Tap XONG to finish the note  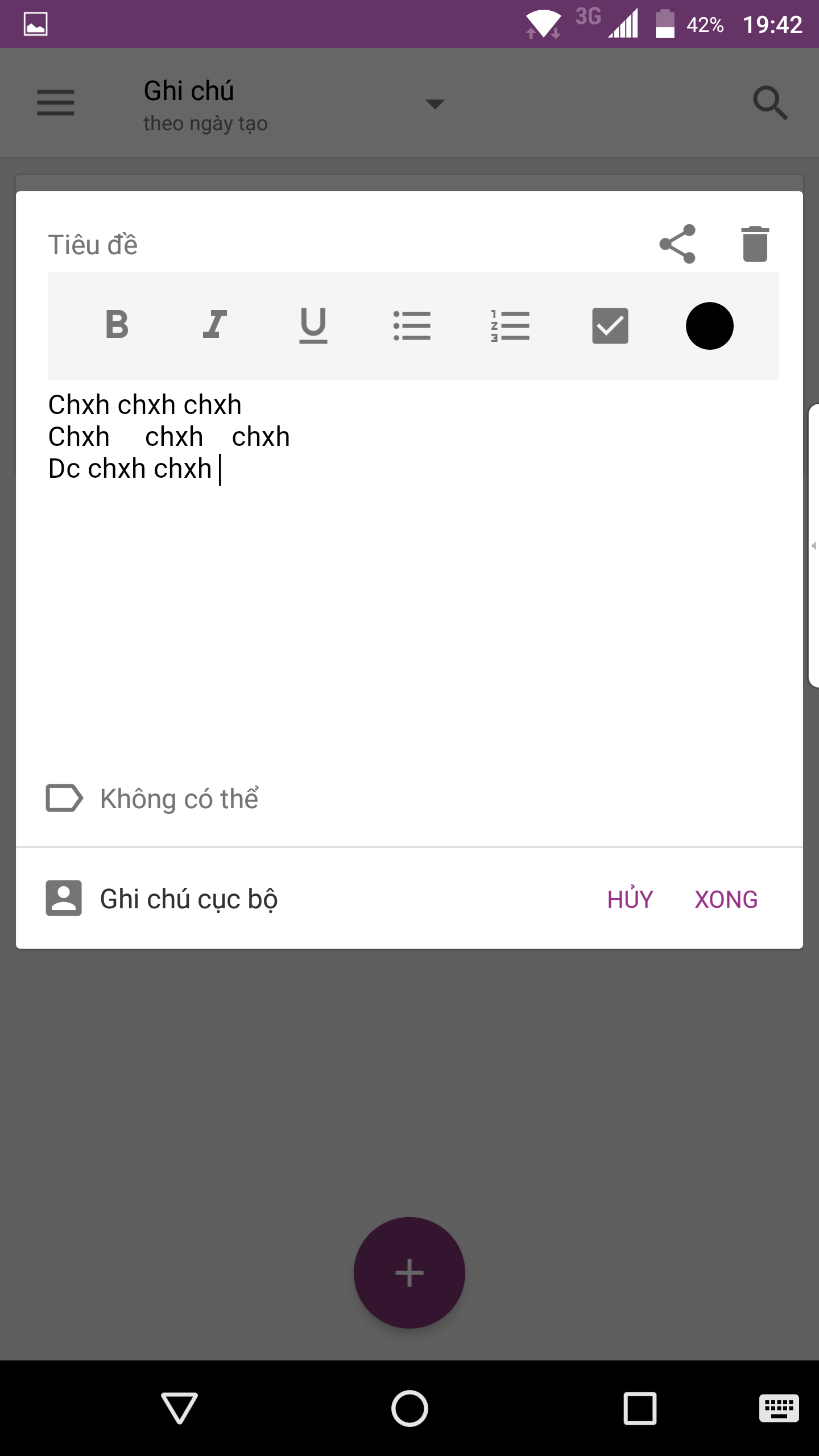(x=726, y=899)
